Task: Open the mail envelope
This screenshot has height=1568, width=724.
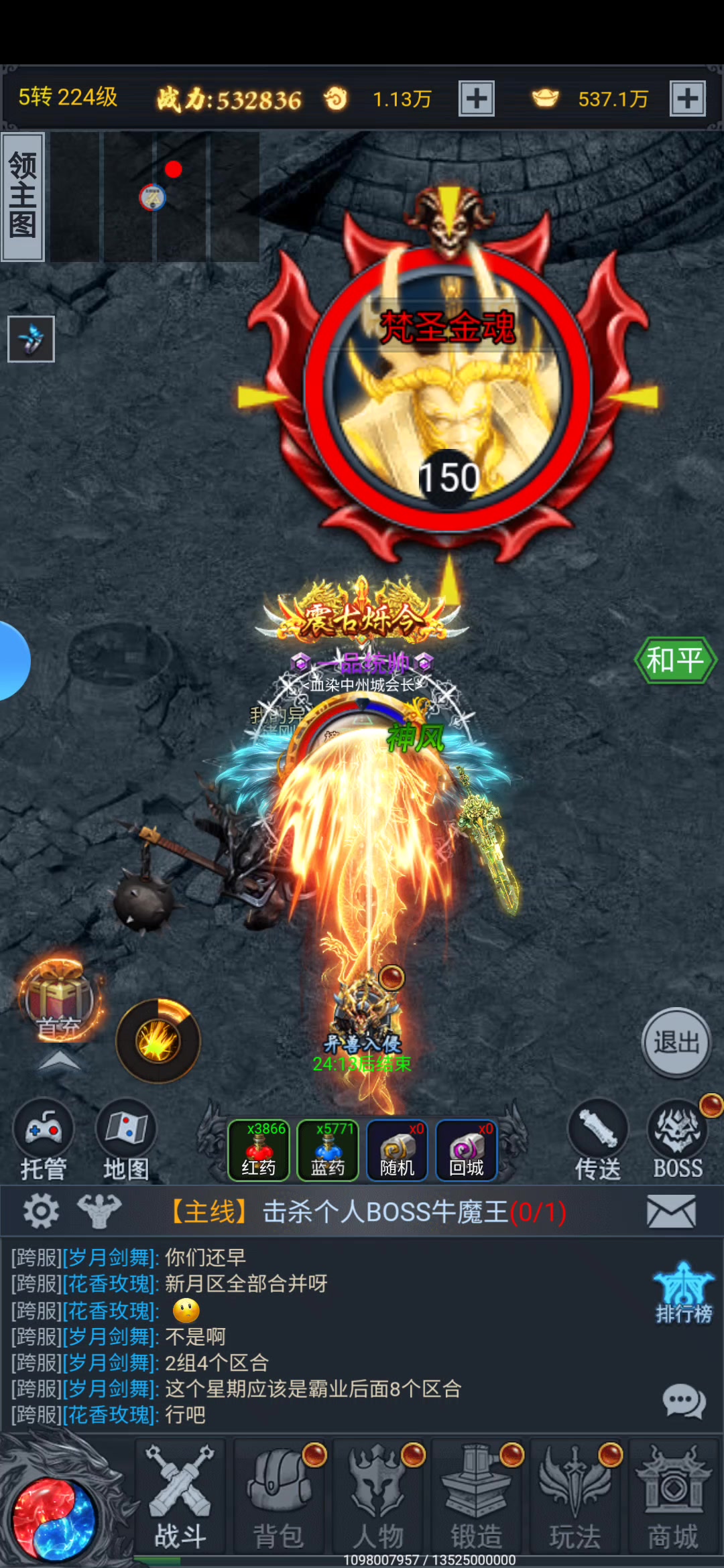Action: [671, 1212]
